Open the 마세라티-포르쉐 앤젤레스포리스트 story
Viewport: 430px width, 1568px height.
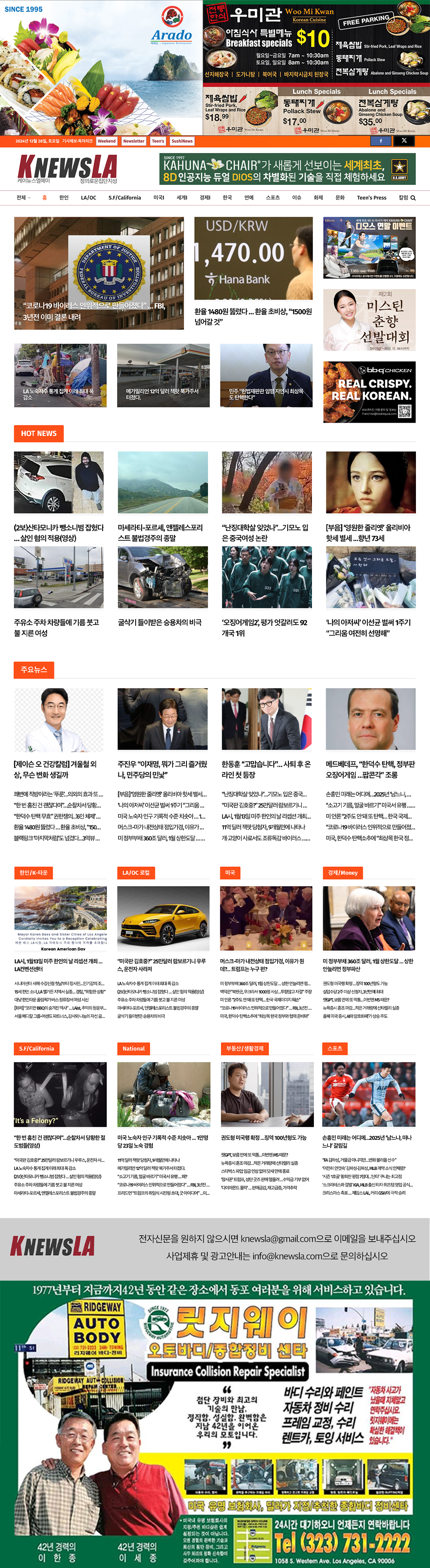point(161,533)
